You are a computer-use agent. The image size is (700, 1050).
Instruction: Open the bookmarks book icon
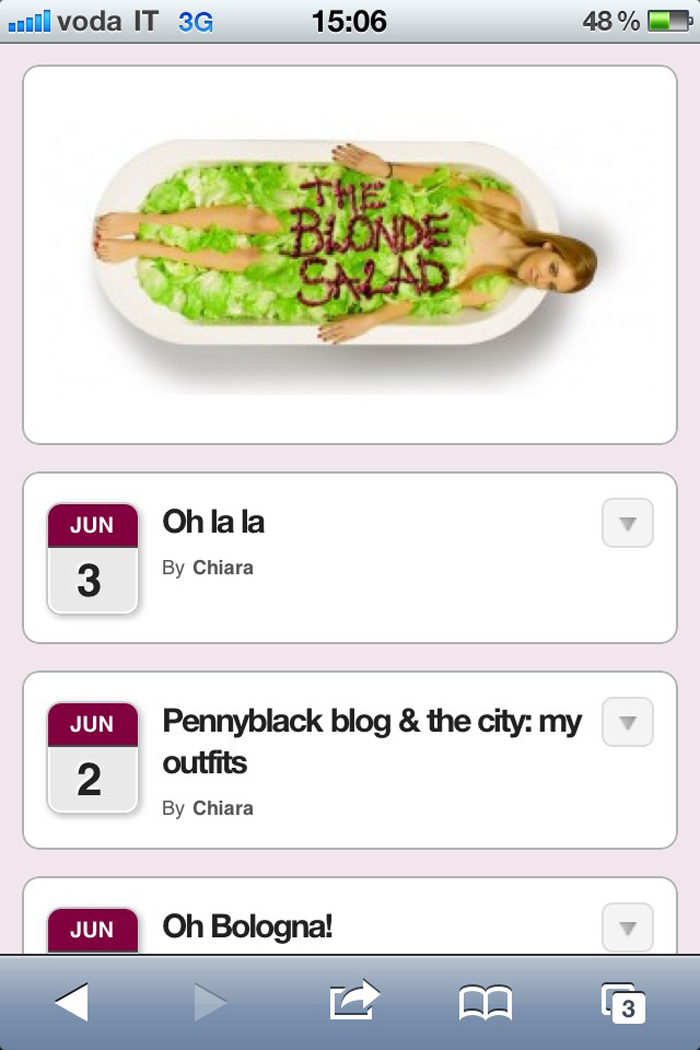(x=485, y=1002)
